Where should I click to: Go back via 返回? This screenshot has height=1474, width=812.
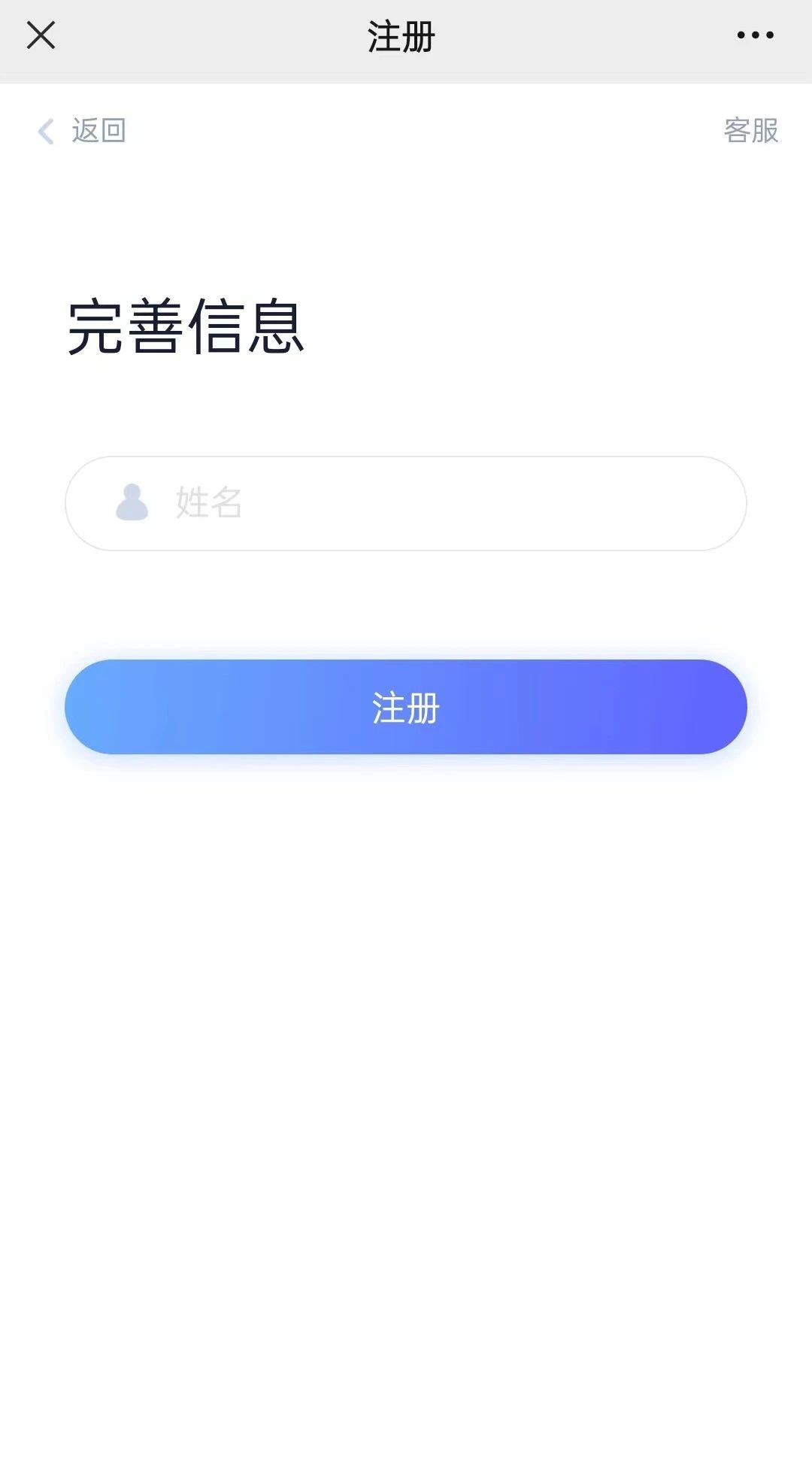(83, 131)
